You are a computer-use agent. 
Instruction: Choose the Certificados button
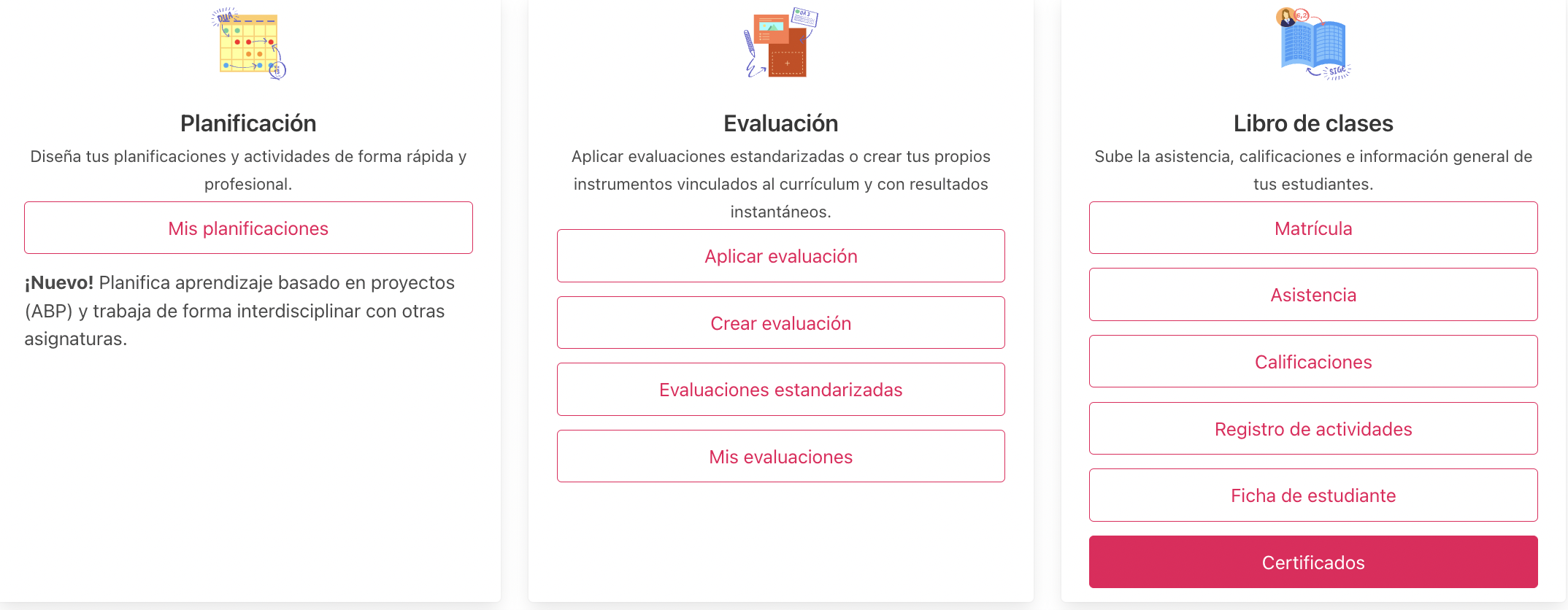1313,563
